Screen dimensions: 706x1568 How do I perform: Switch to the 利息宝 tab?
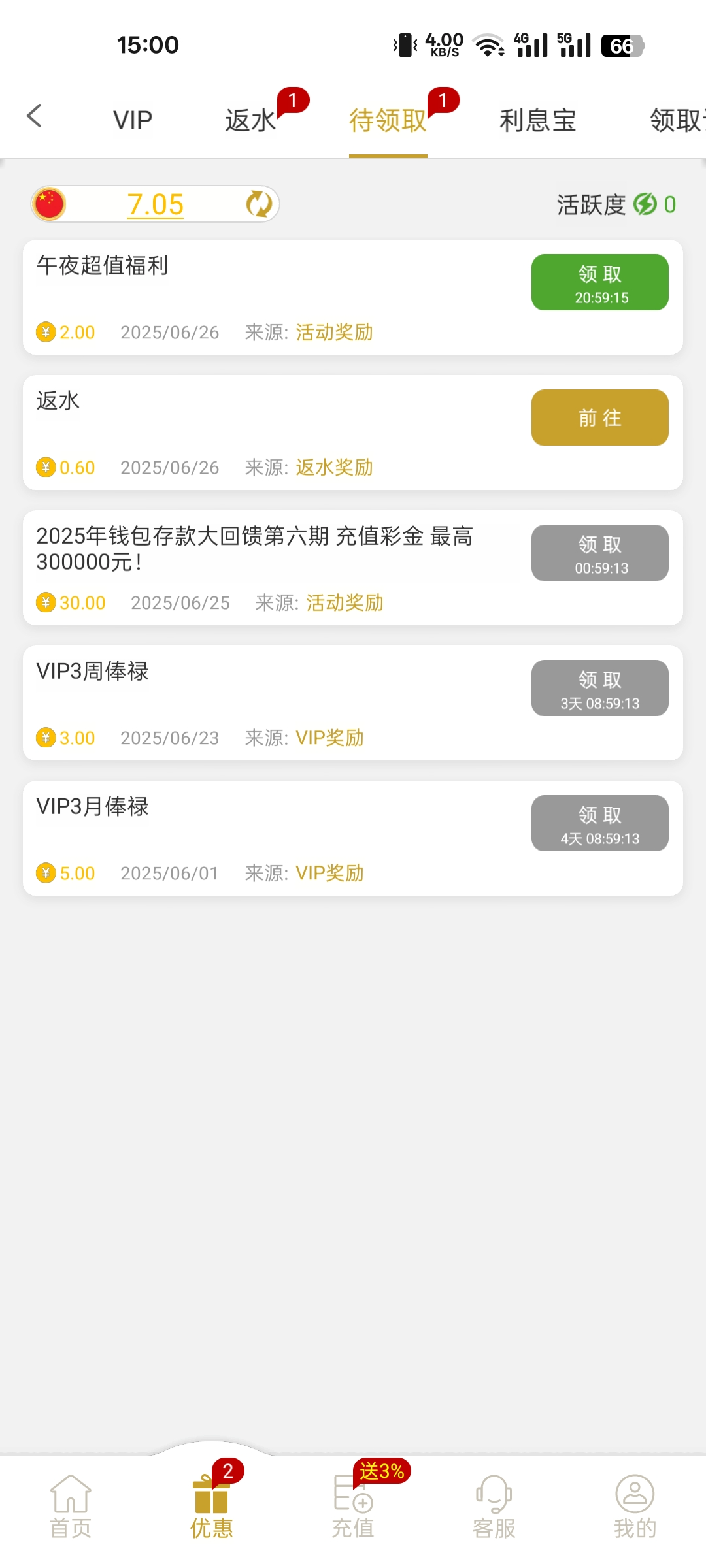coord(537,120)
